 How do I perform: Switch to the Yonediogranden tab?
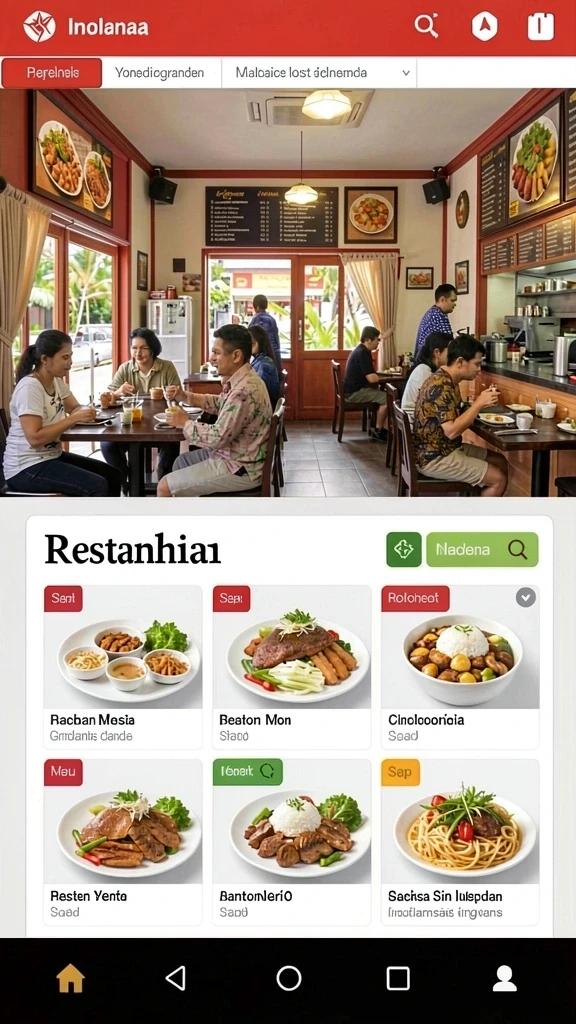[159, 72]
